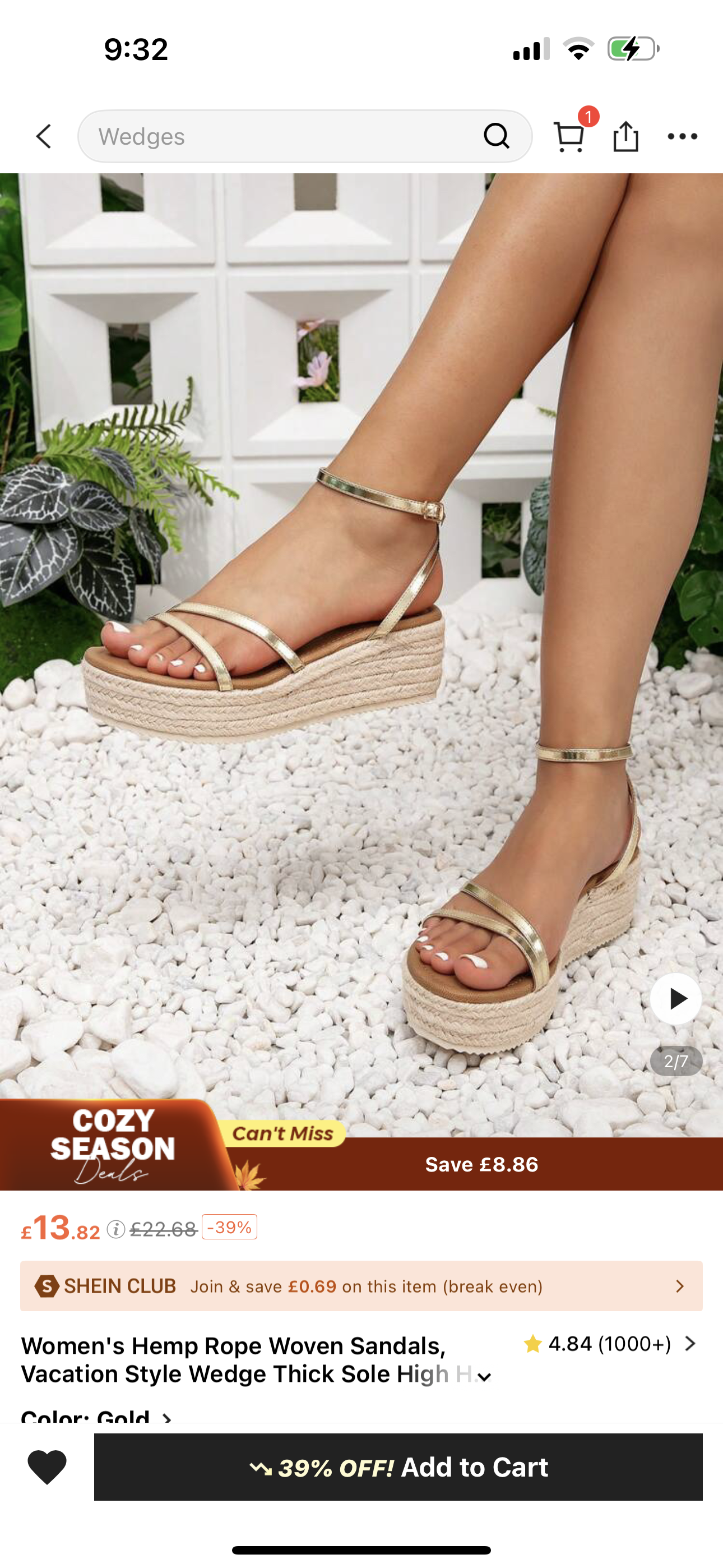Screen dimensions: 723x1568
Task: Share this product
Action: click(625, 136)
